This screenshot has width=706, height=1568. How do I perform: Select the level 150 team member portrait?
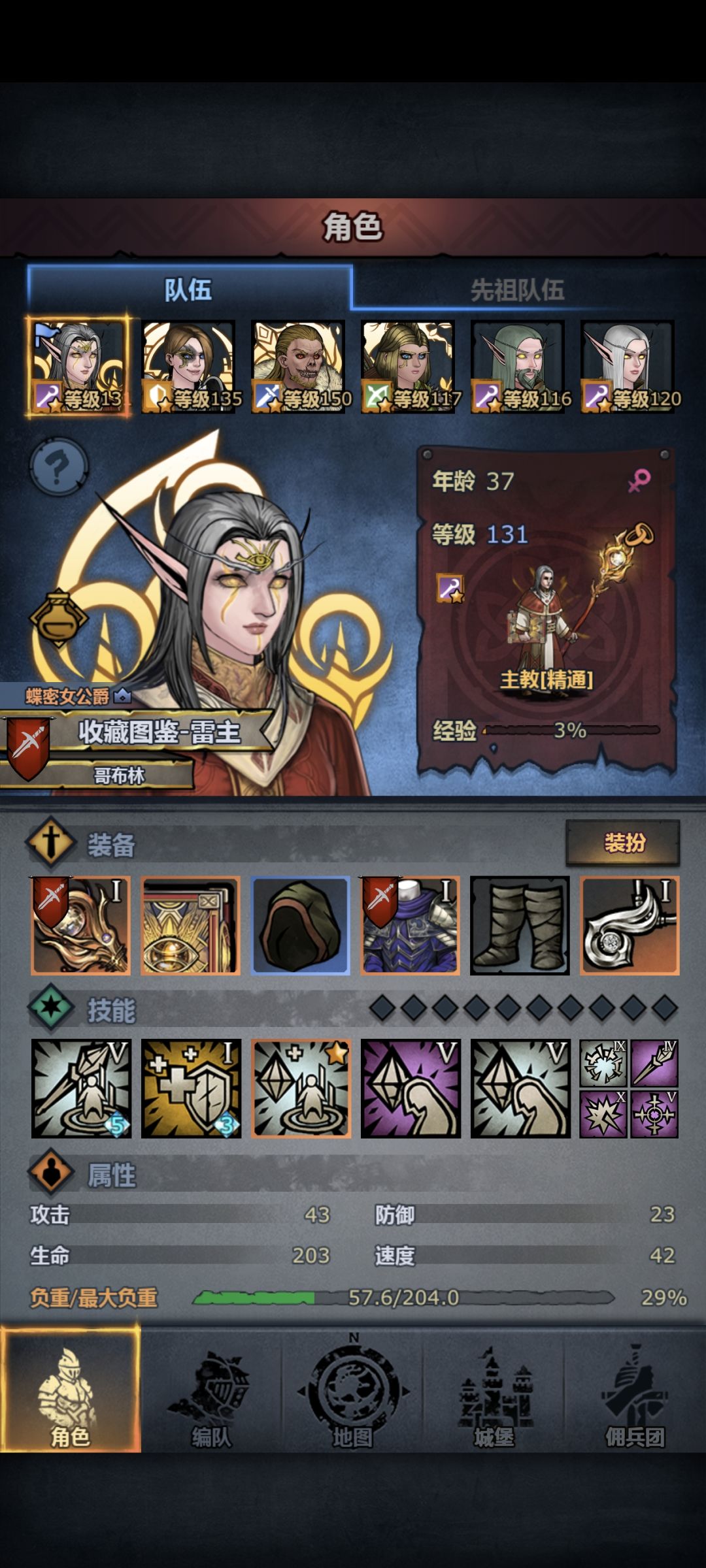pos(299,367)
